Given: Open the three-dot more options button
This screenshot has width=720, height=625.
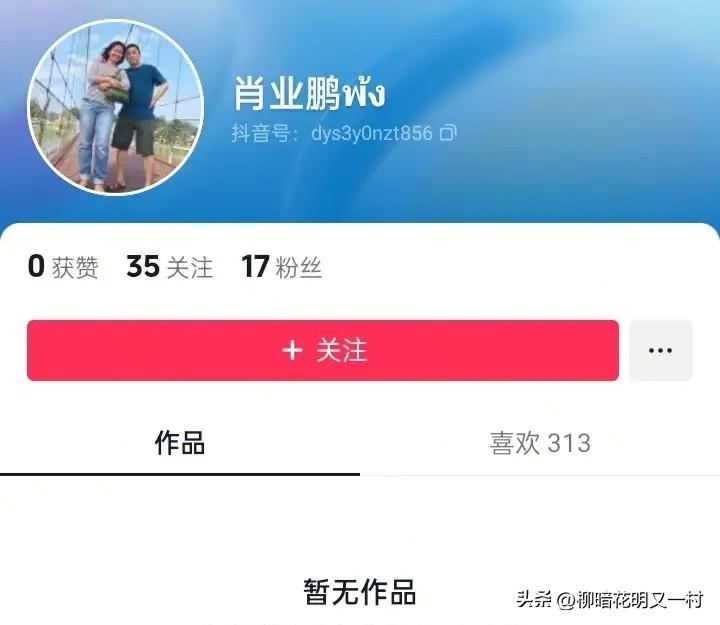Looking at the screenshot, I should pos(660,350).
